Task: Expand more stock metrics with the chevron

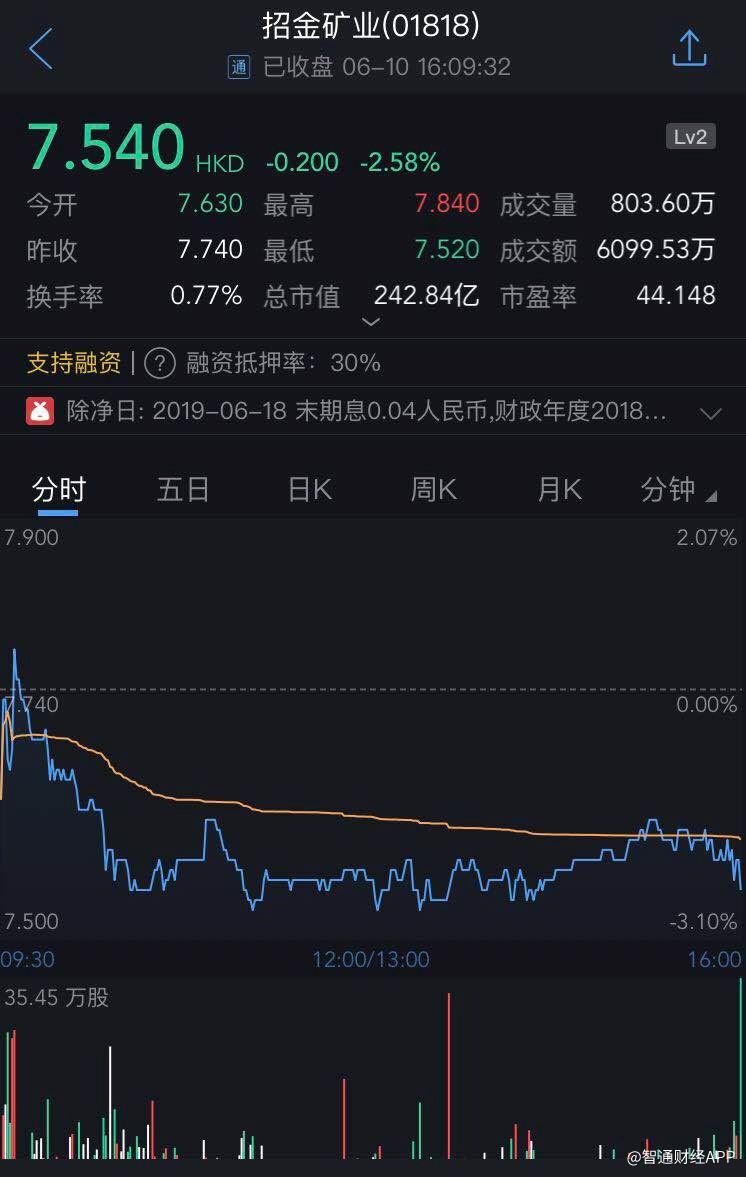Action: click(x=370, y=322)
